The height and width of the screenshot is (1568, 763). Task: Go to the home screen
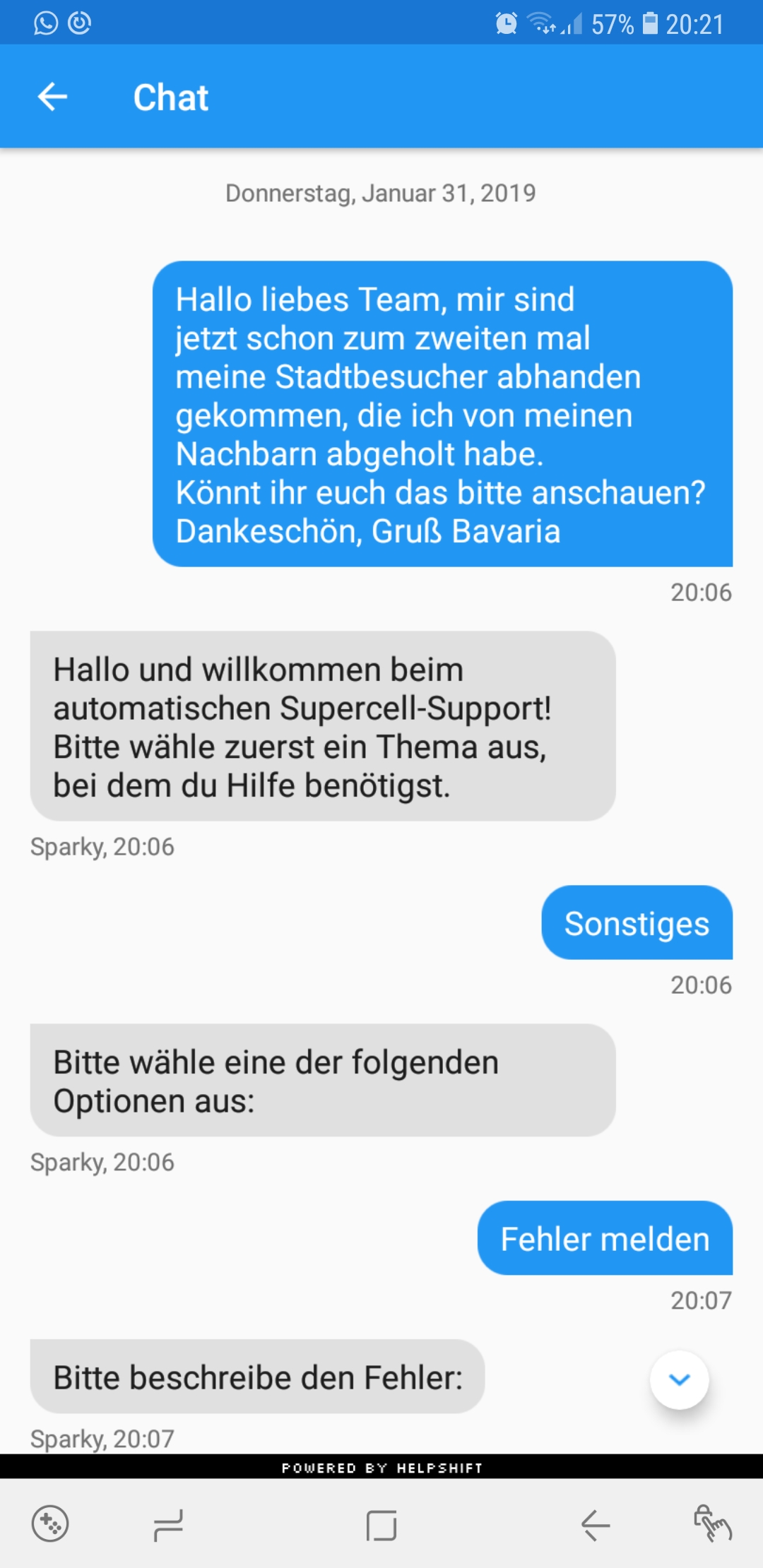381,1525
